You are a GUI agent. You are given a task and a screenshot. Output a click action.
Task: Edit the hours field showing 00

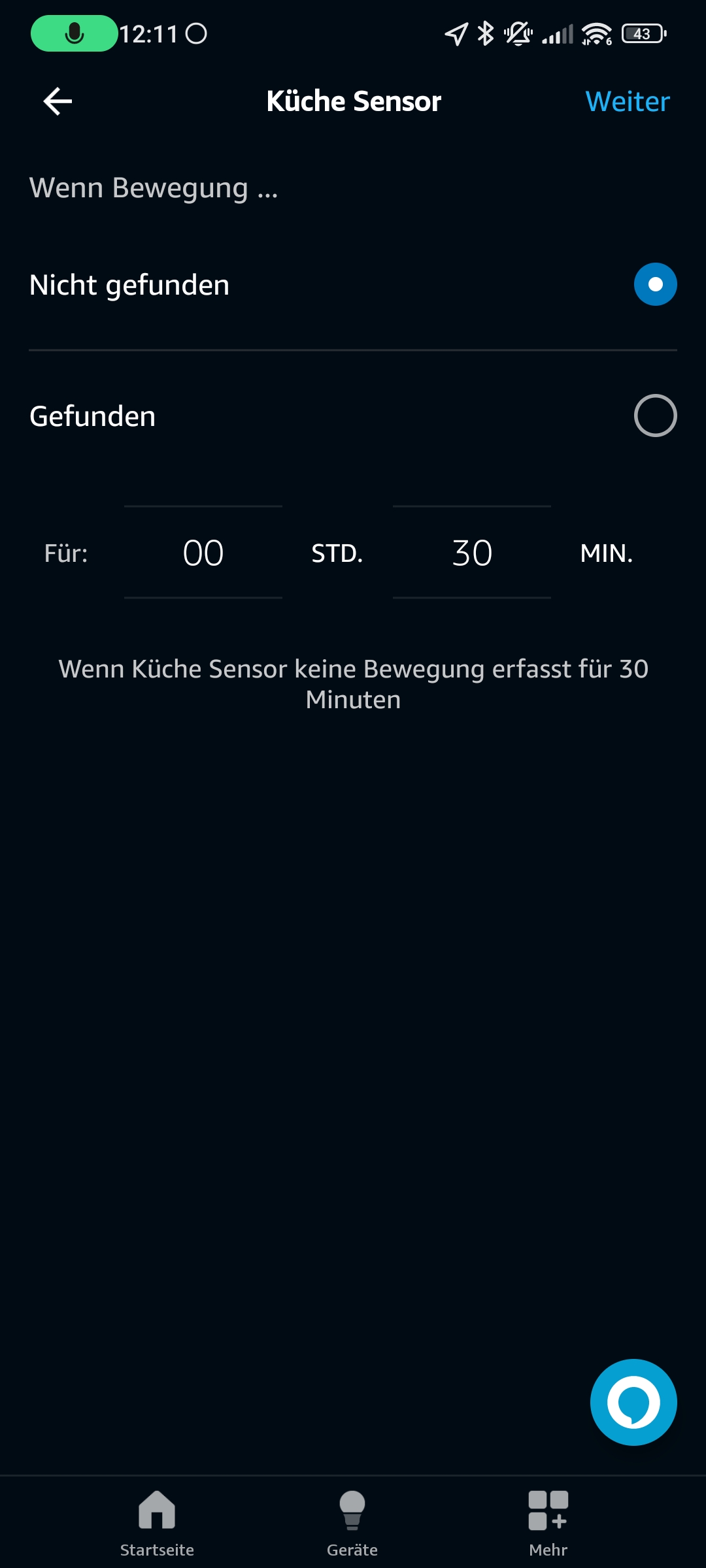(203, 553)
